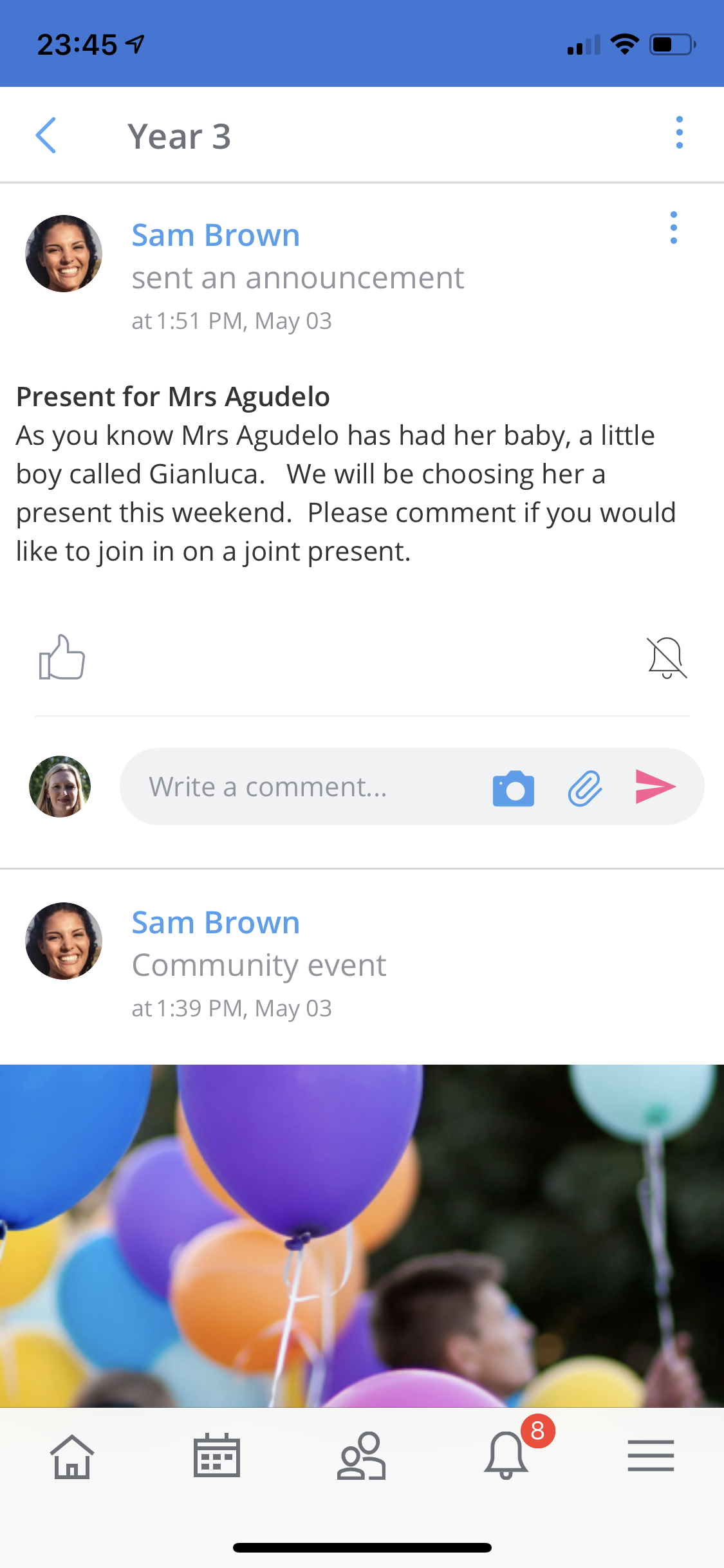The height and width of the screenshot is (1568, 724).
Task: Go back from Year 3
Action: (x=46, y=135)
